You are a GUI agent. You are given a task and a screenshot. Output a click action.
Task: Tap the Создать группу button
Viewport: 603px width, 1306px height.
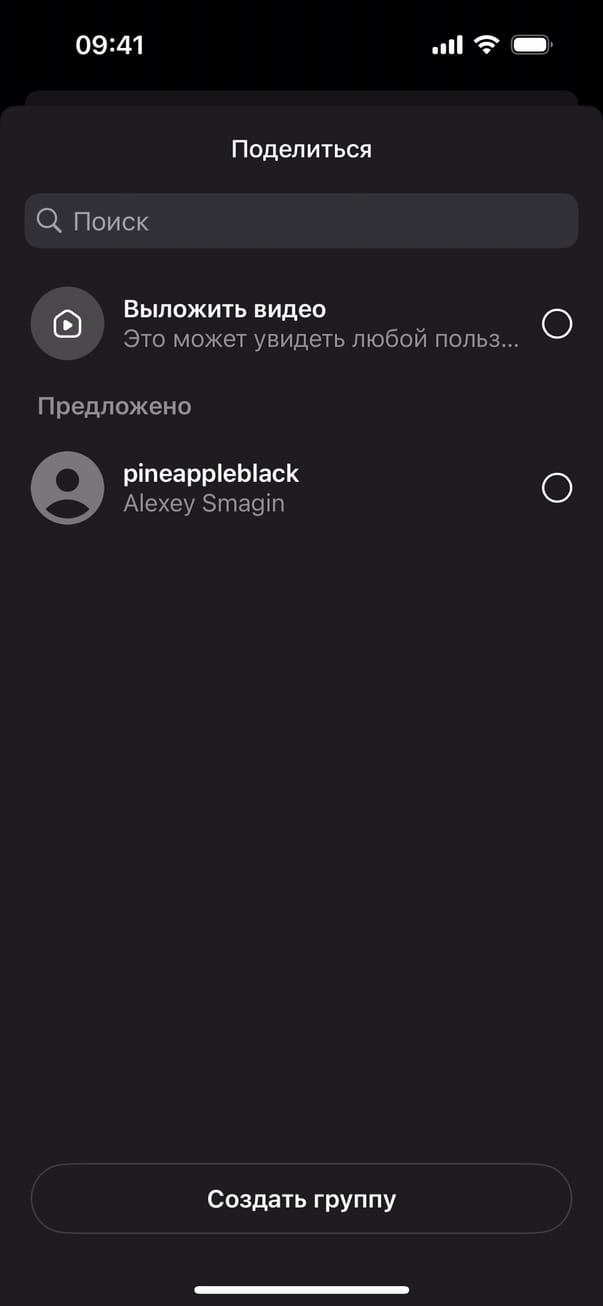click(x=301, y=1199)
